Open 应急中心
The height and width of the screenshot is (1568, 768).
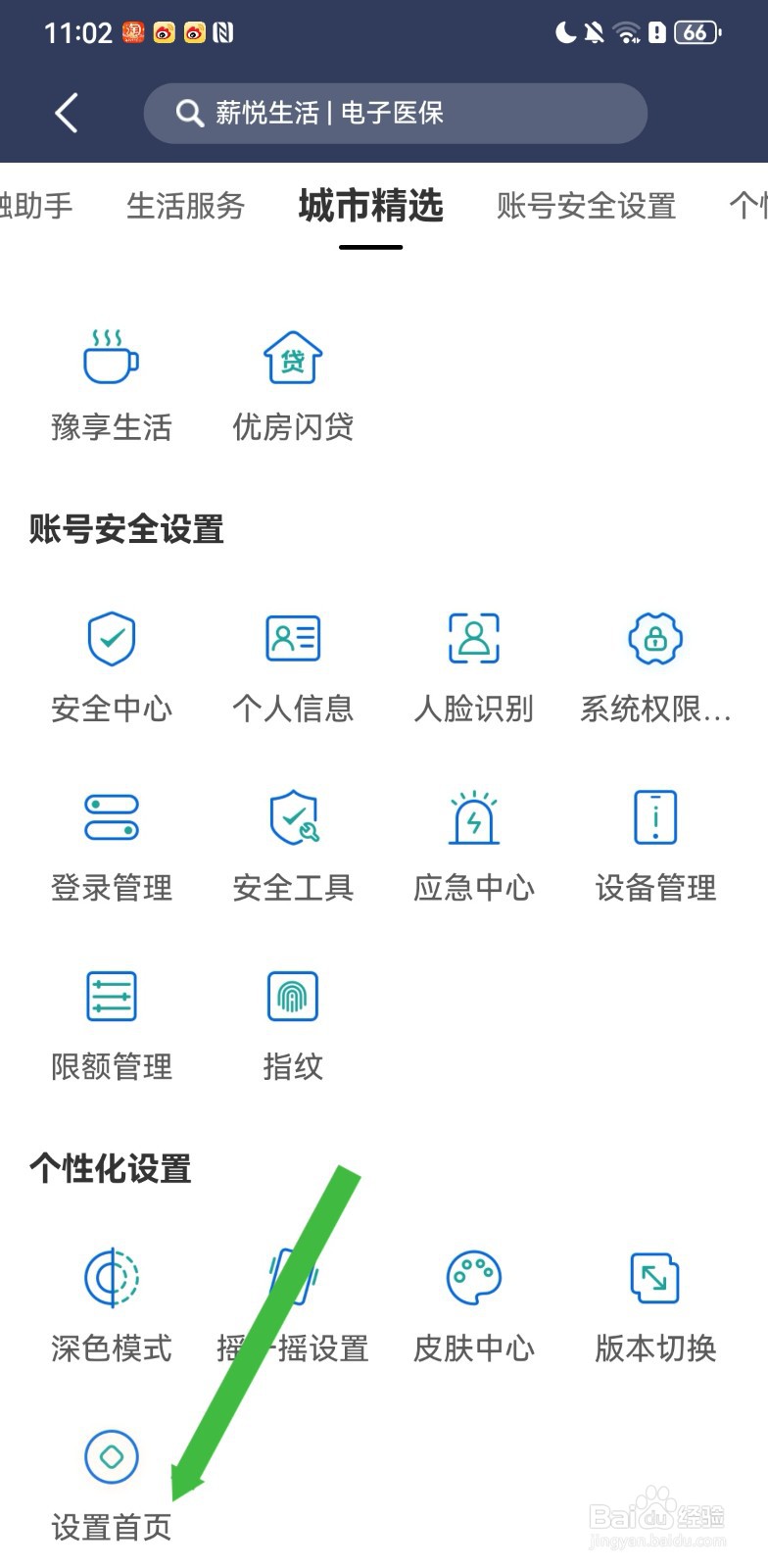coord(474,848)
